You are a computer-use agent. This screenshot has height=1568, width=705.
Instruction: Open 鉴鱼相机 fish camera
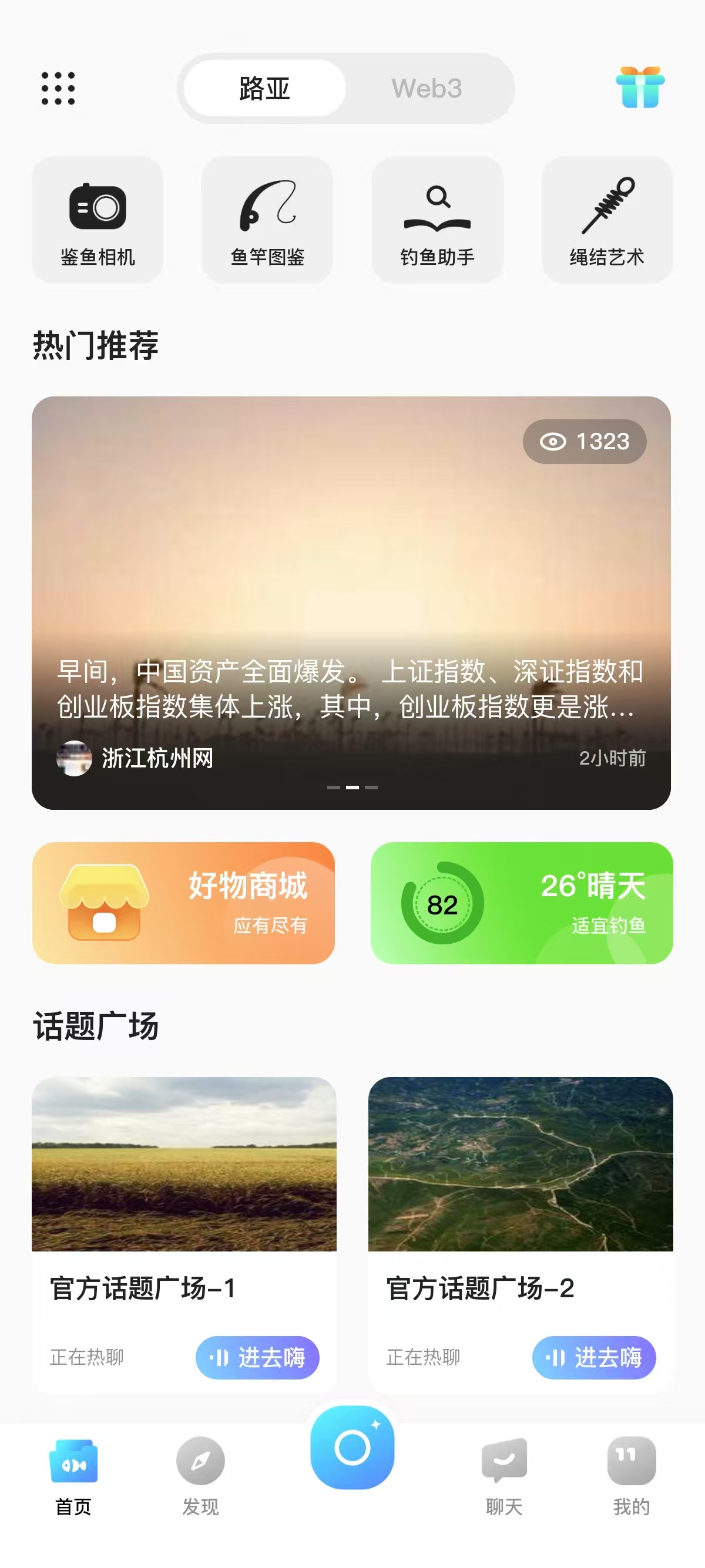click(x=98, y=220)
